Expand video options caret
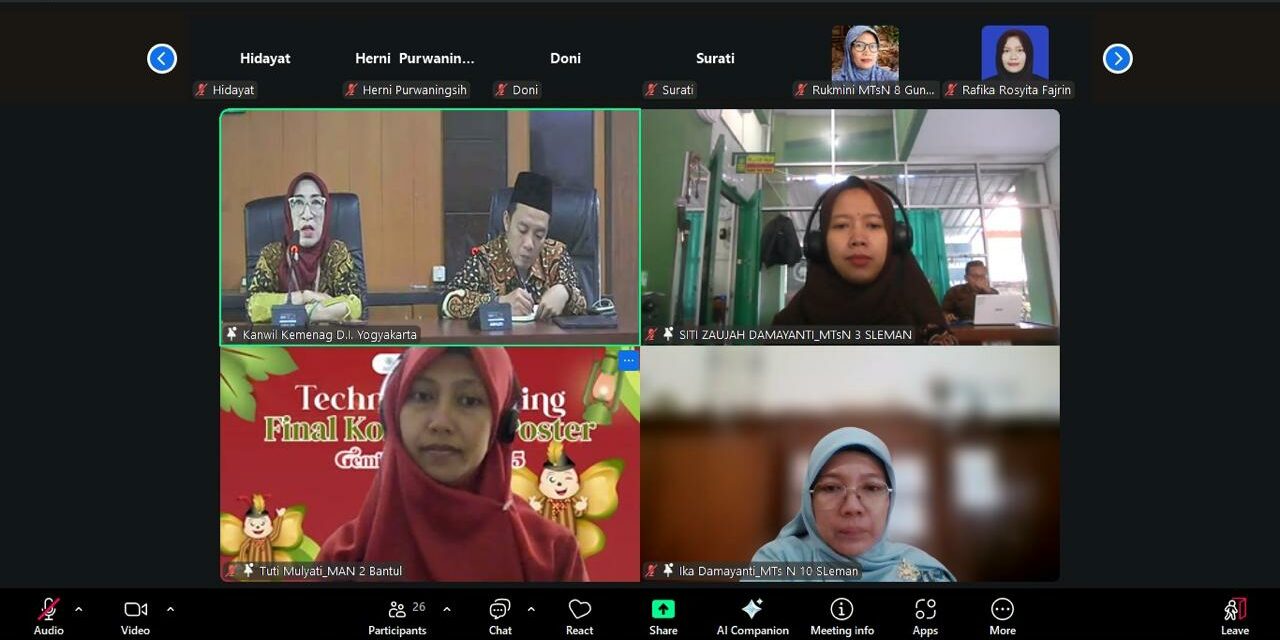 pyautogui.click(x=170, y=609)
